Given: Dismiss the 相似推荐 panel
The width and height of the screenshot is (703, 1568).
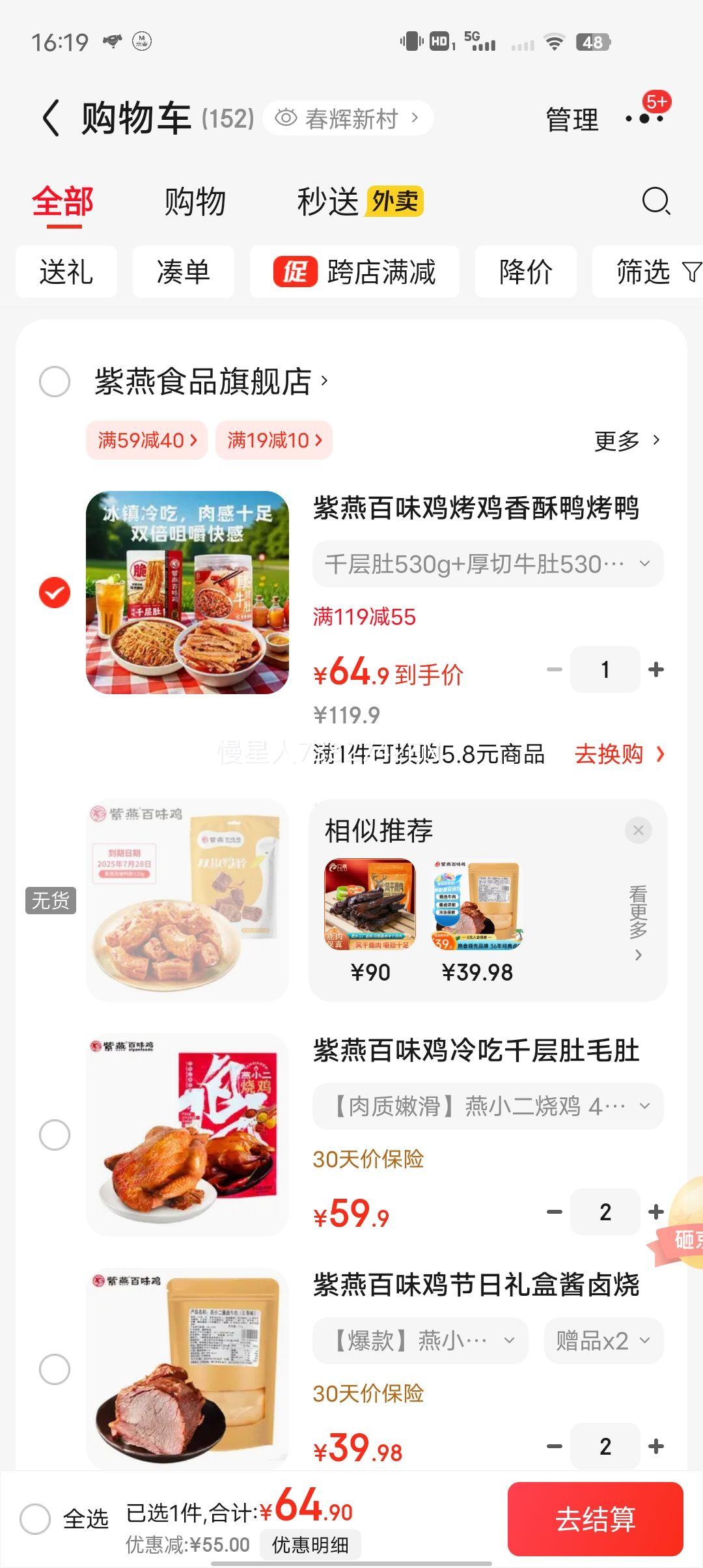Looking at the screenshot, I should (638, 830).
